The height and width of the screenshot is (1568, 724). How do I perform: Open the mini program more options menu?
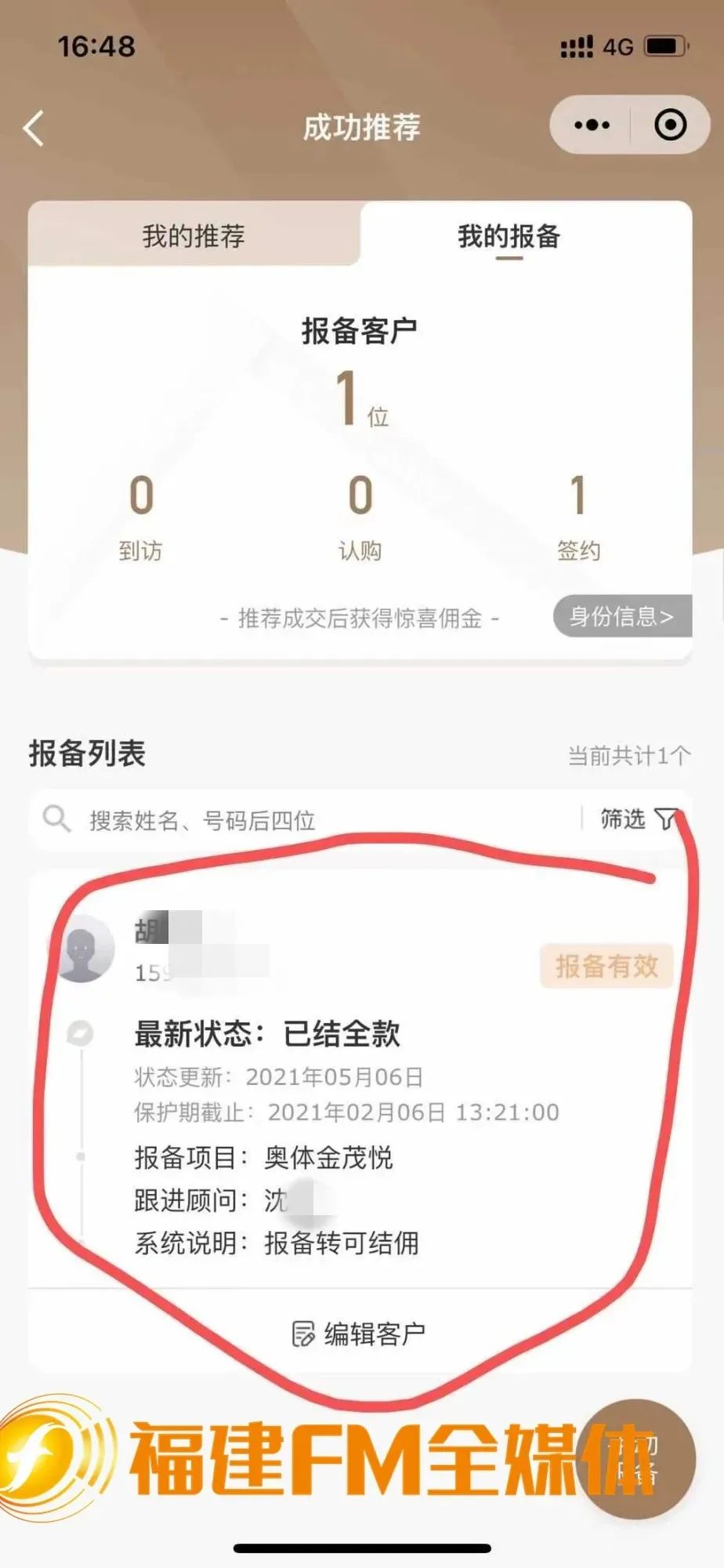coord(592,125)
